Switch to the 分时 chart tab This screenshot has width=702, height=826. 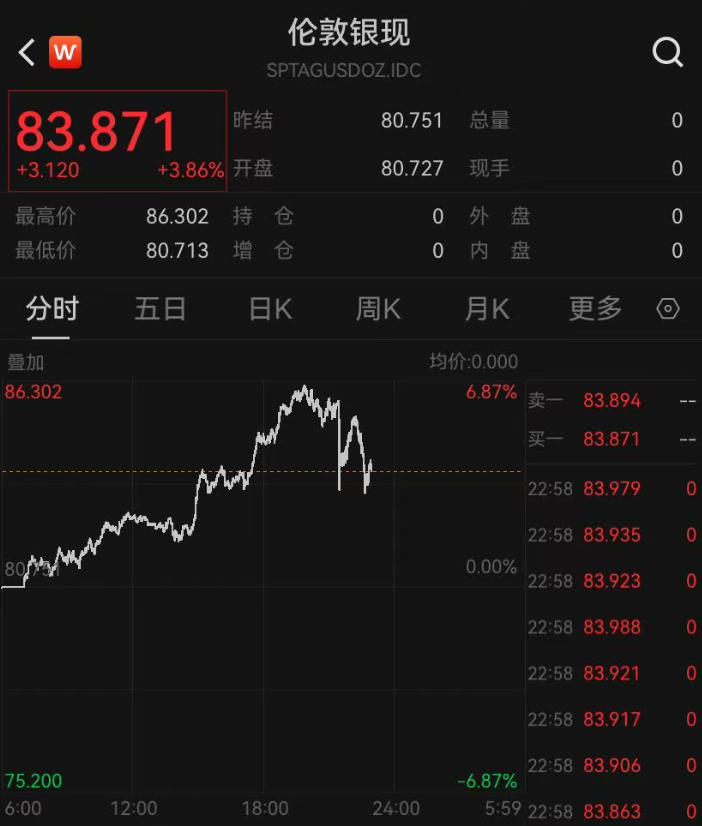tap(52, 309)
